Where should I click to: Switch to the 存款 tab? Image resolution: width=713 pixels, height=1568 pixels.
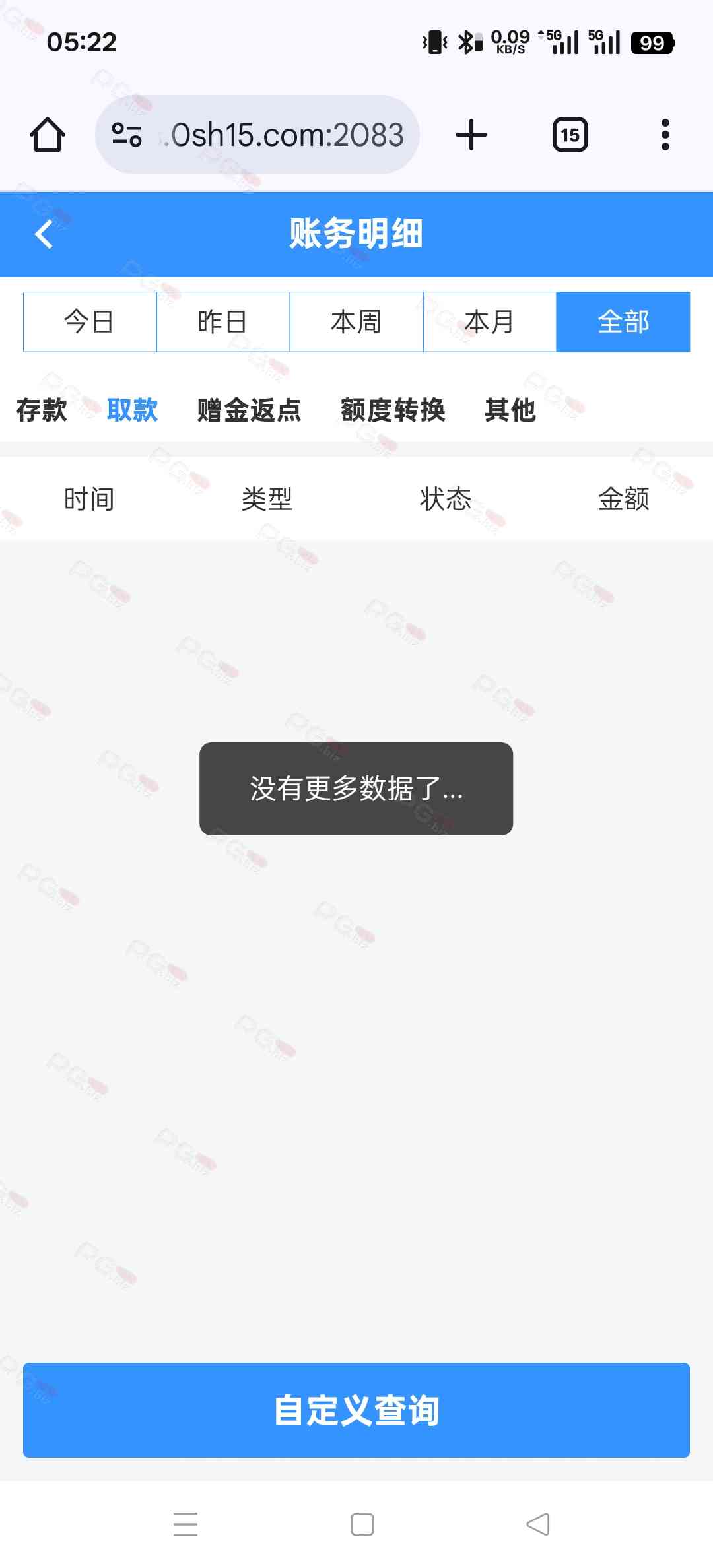pyautogui.click(x=42, y=410)
